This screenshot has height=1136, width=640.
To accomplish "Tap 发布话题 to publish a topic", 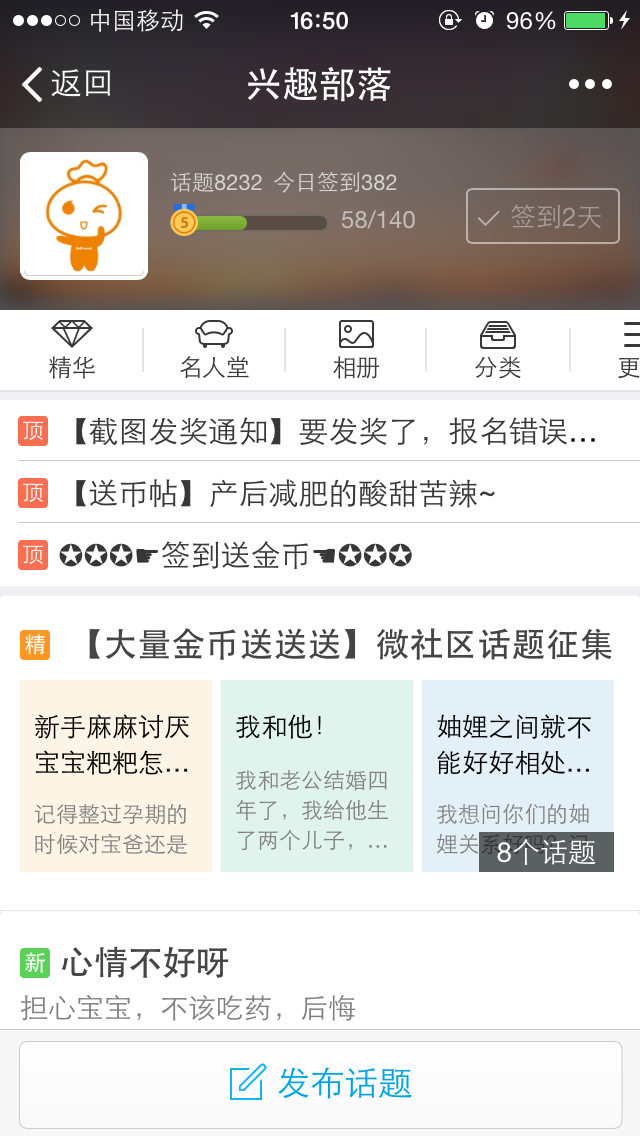I will click(x=320, y=1084).
